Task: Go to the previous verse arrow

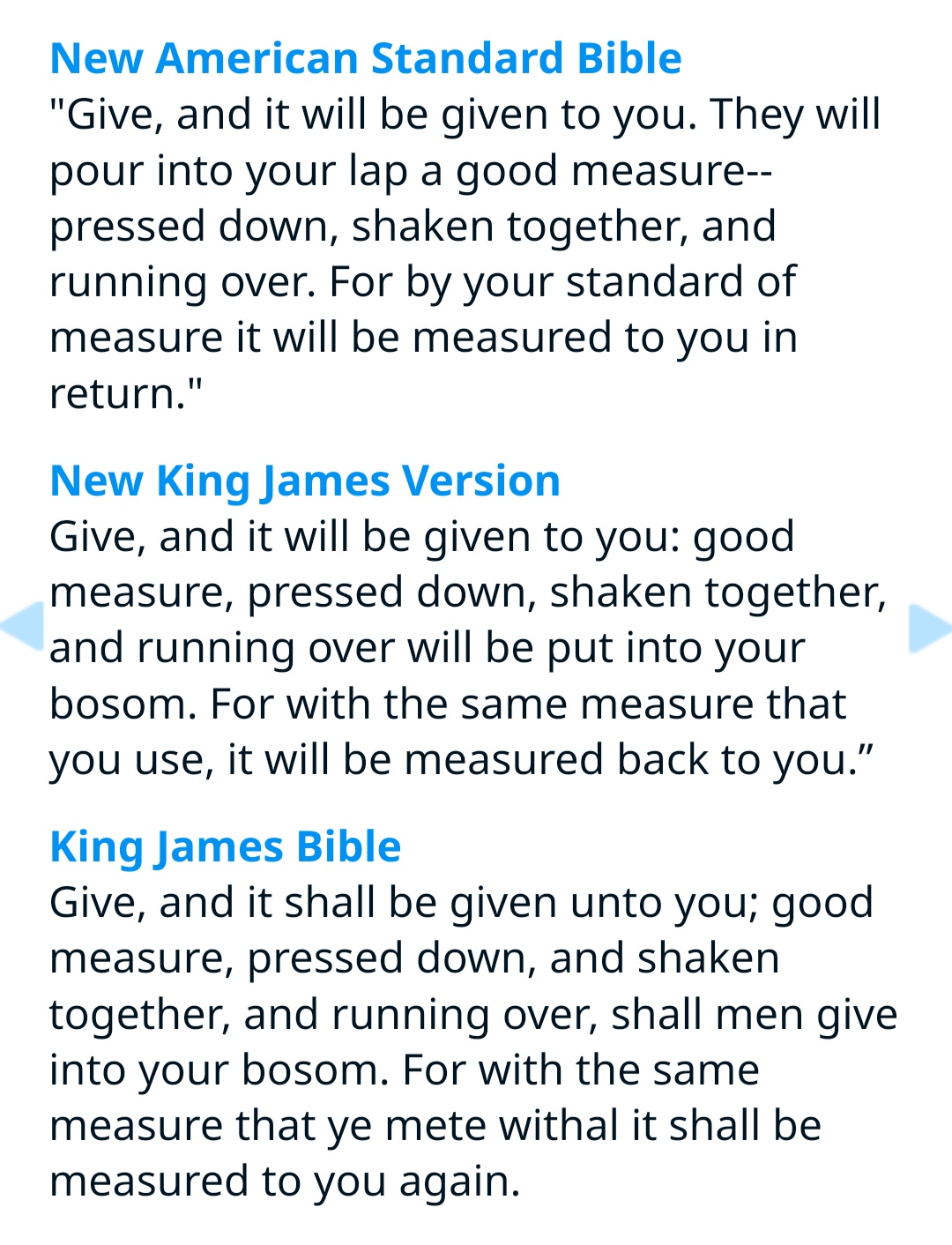Action: (x=22, y=627)
